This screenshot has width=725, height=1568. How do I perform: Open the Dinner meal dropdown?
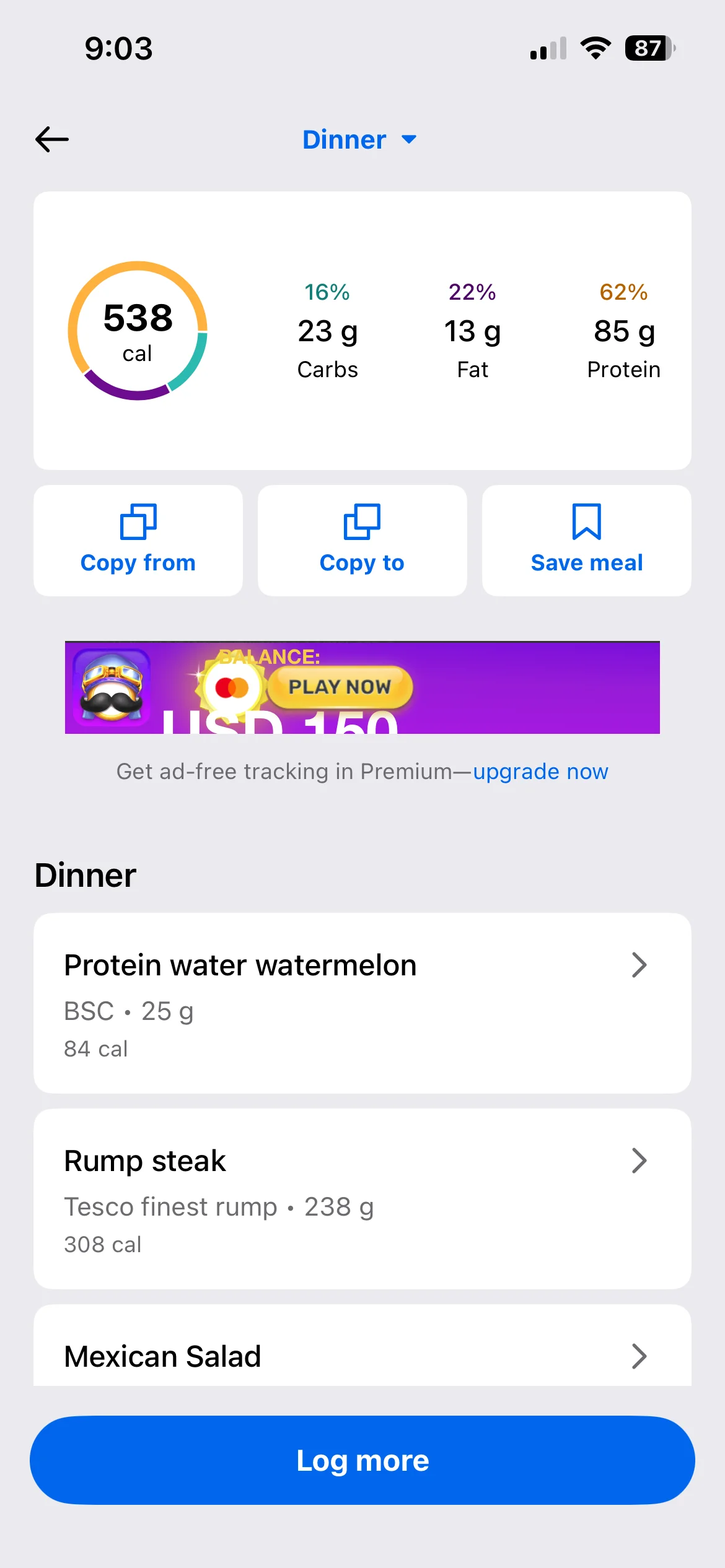point(359,140)
